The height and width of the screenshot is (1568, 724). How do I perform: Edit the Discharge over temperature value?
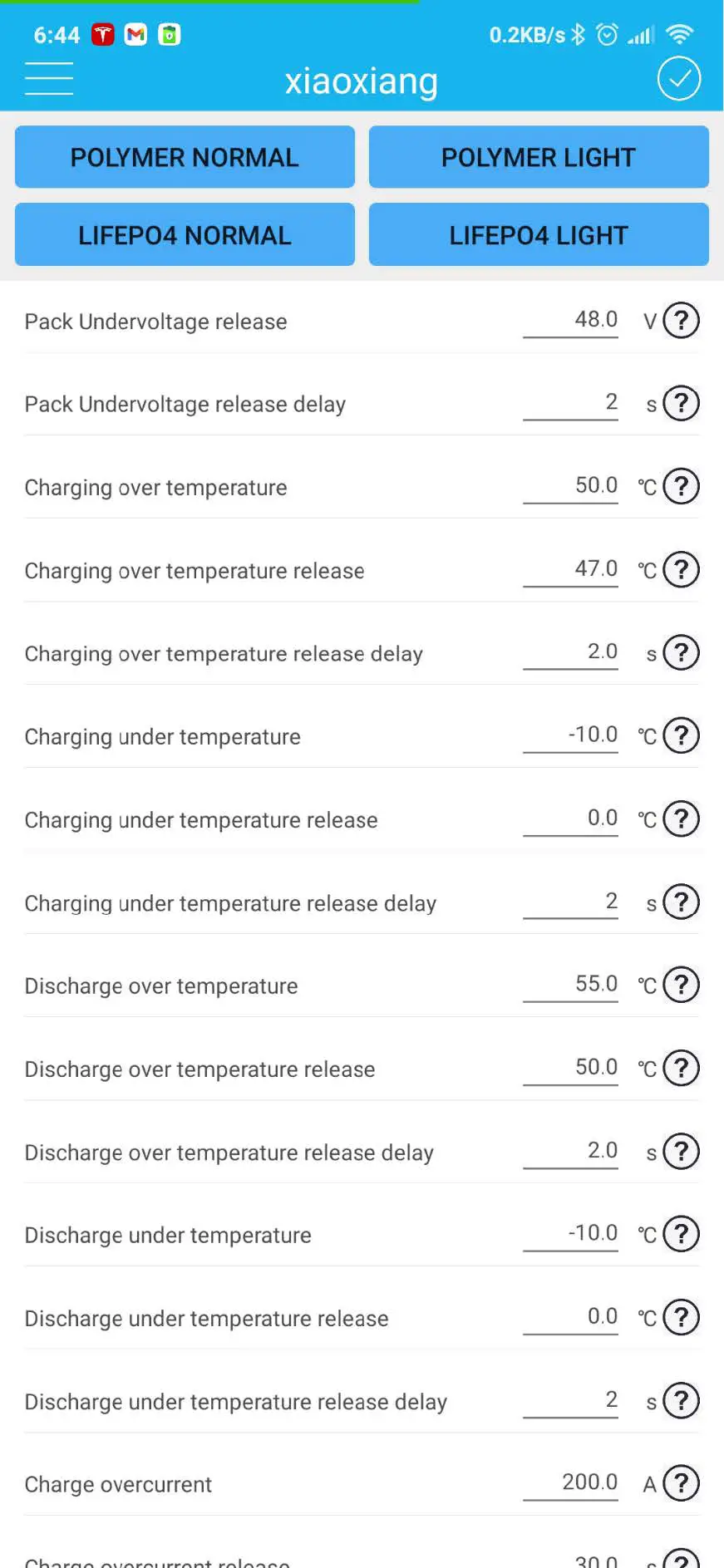571,985
